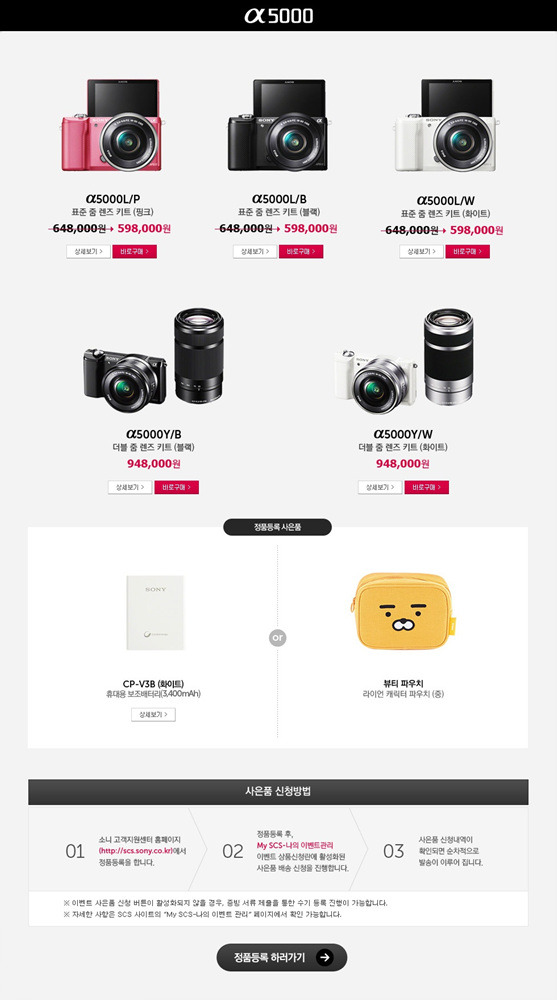
Task: Tap 바로구매 for the black α5000L/B kit
Action: tap(301, 251)
